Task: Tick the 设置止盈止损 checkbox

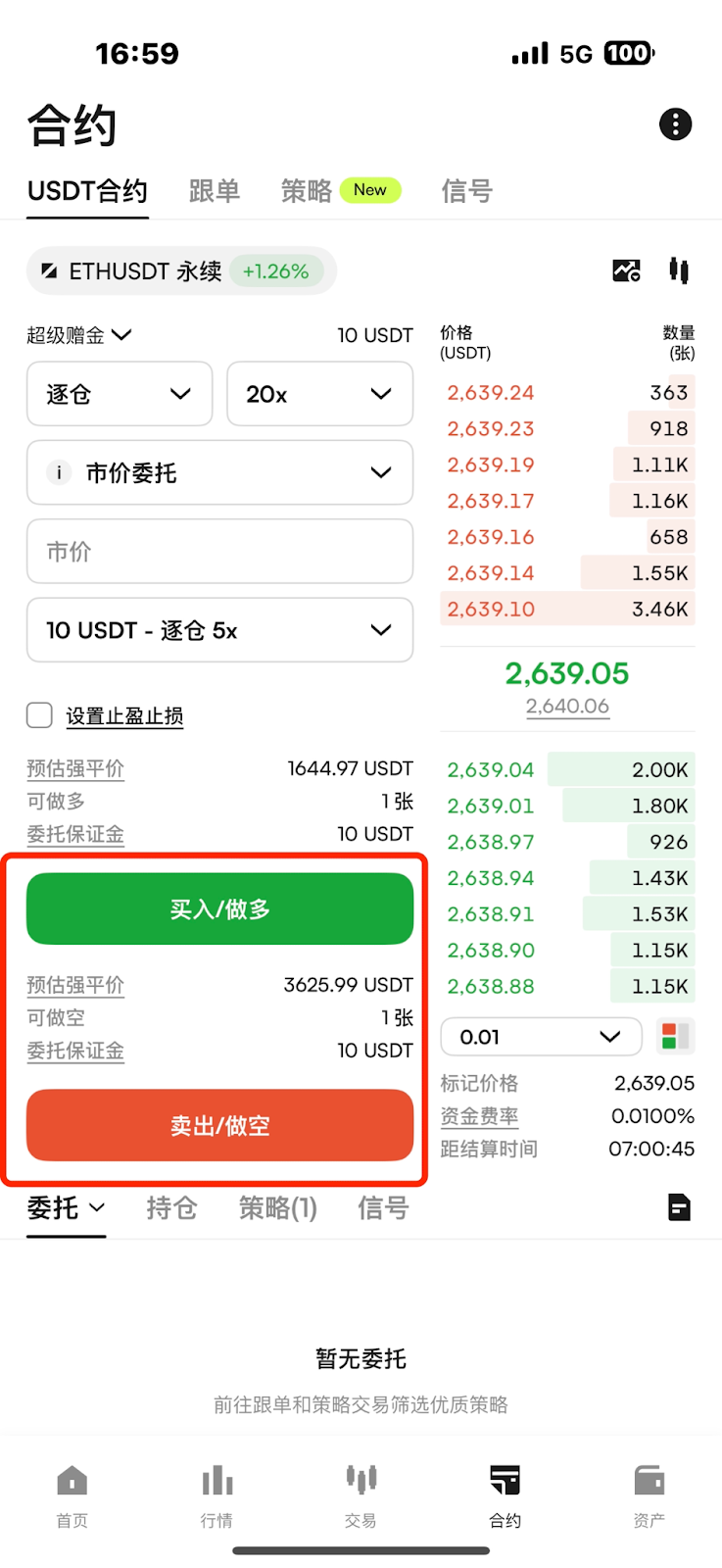Action: tap(39, 715)
